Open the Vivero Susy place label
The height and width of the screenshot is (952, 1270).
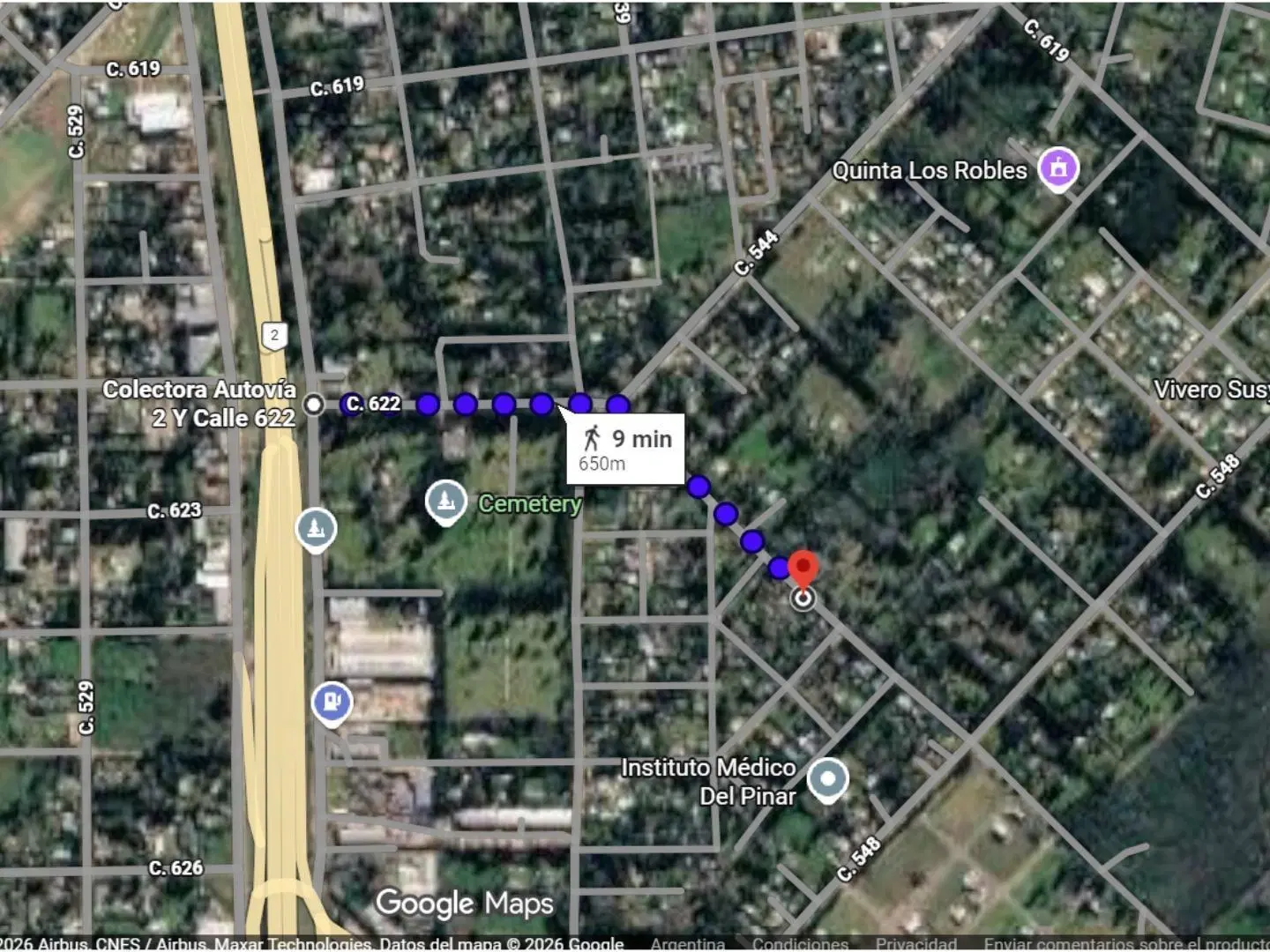pos(1211,390)
